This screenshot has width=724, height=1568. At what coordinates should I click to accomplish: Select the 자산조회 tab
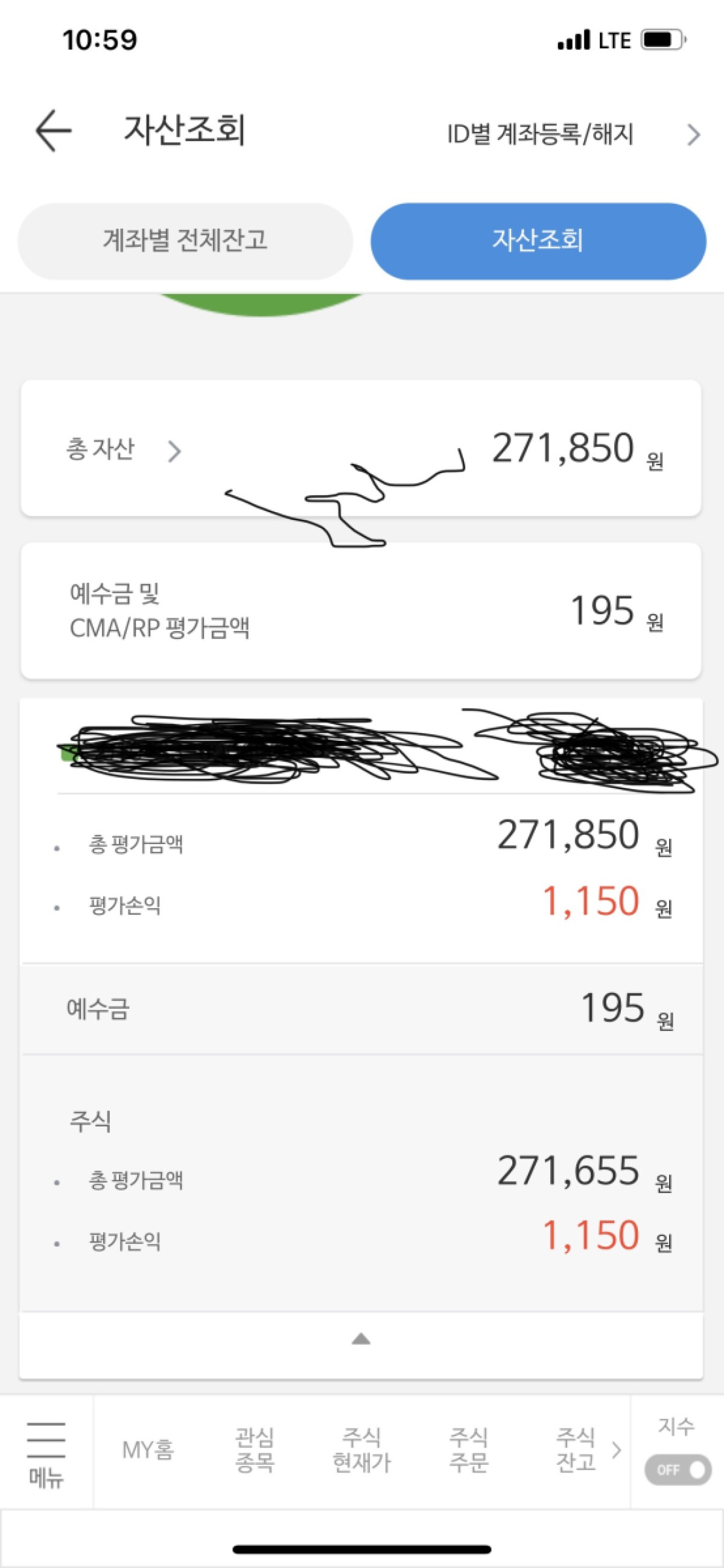coord(538,241)
